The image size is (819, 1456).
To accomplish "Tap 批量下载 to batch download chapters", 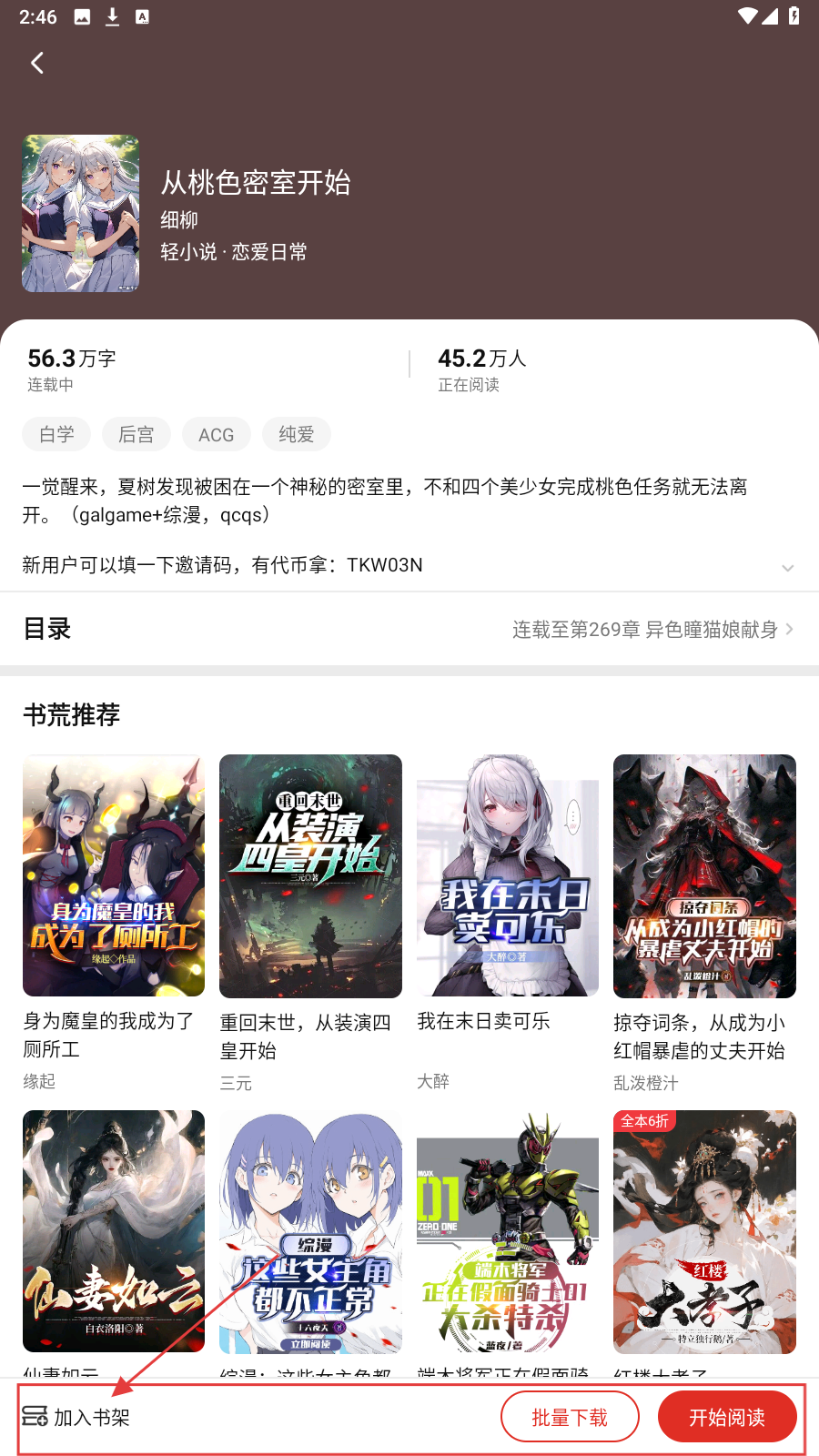I will pos(570,1417).
